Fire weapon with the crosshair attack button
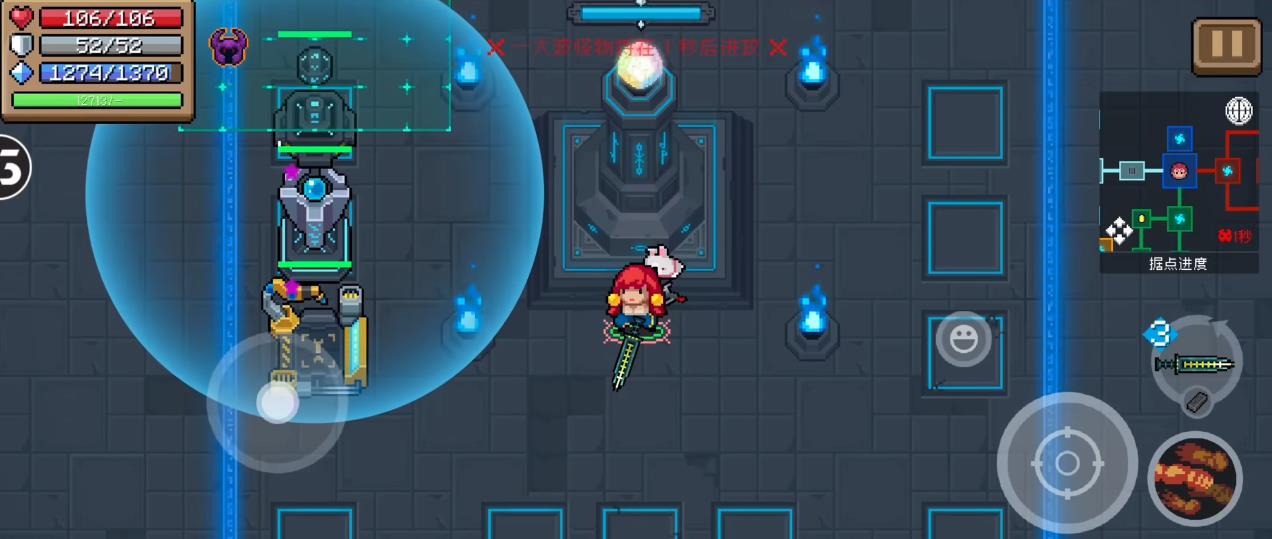The width and height of the screenshot is (1272, 539). click(1066, 463)
